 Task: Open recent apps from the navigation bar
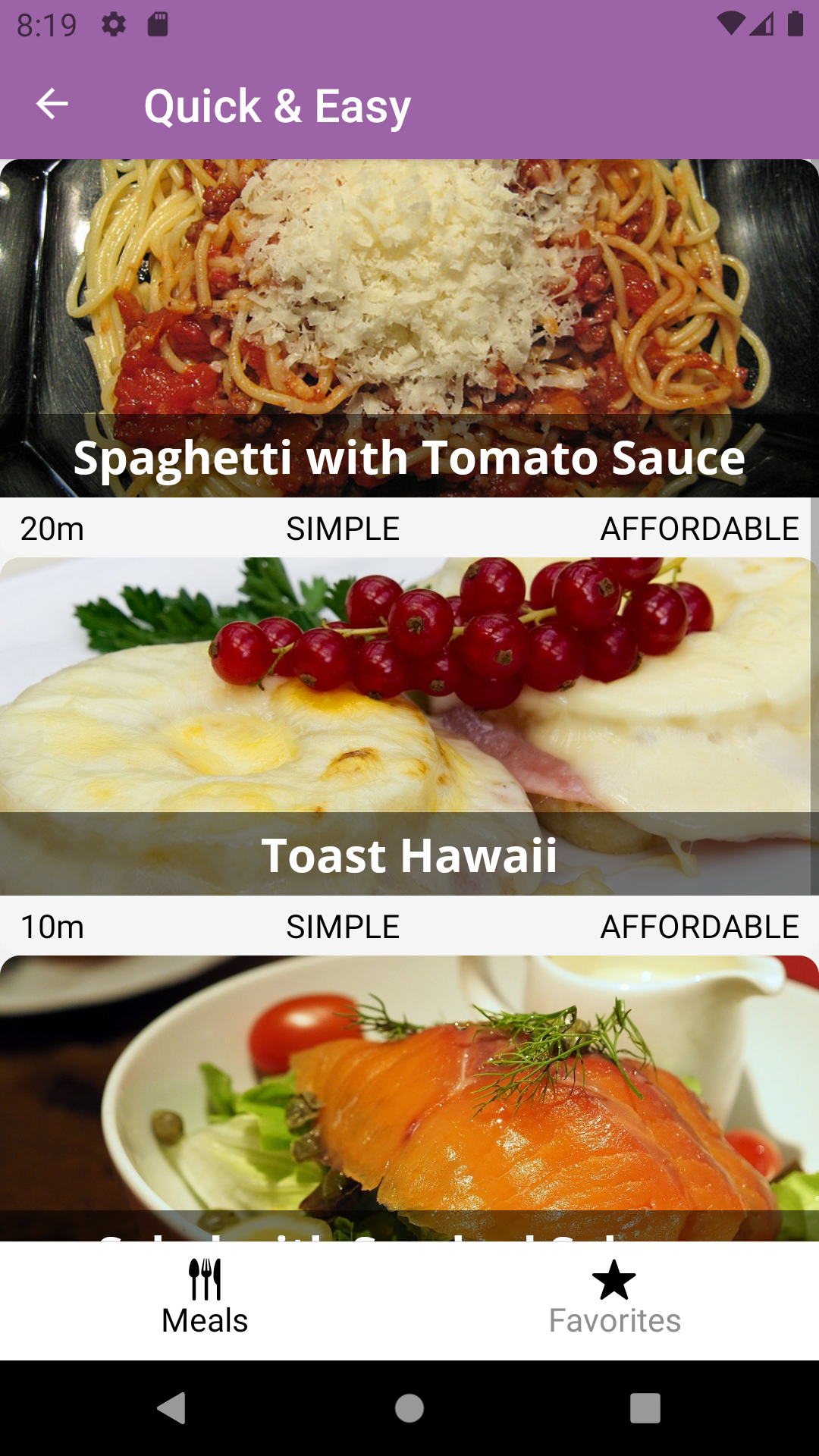coord(645,1408)
